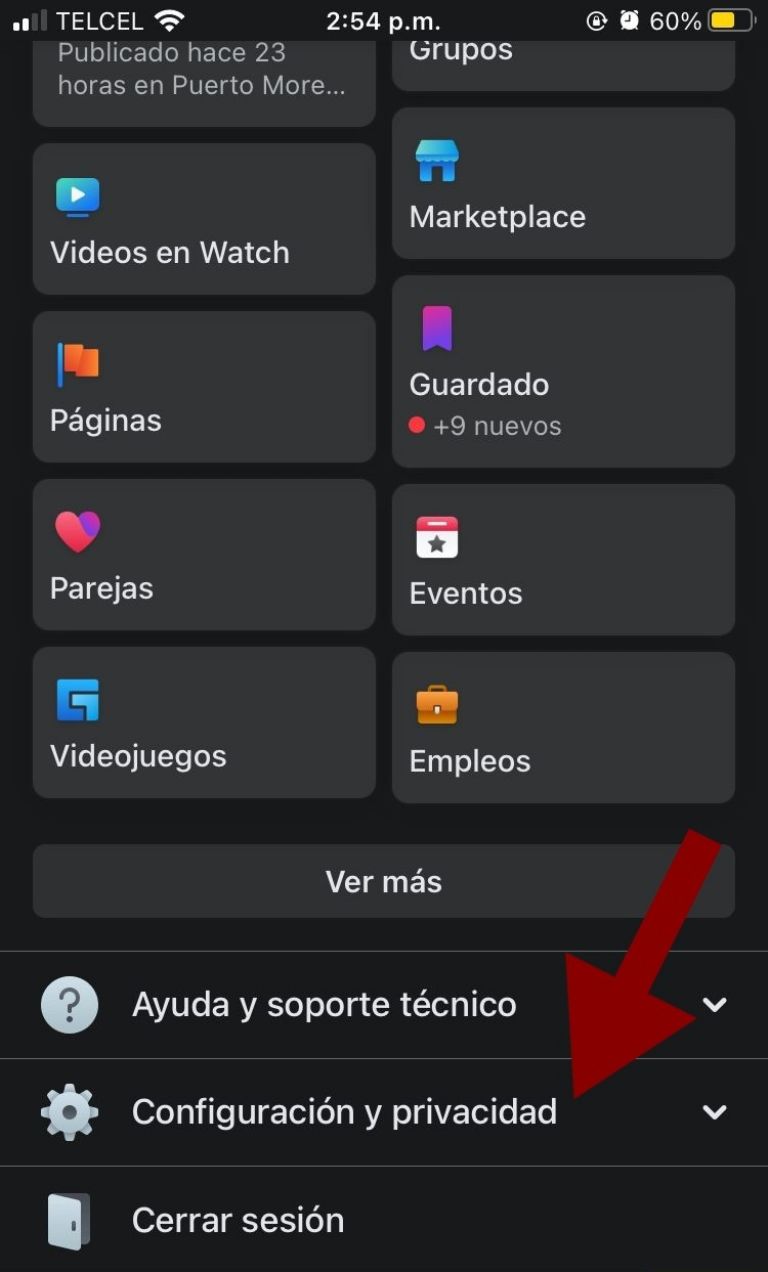
Task: Open Eventos card
Action: (563, 560)
